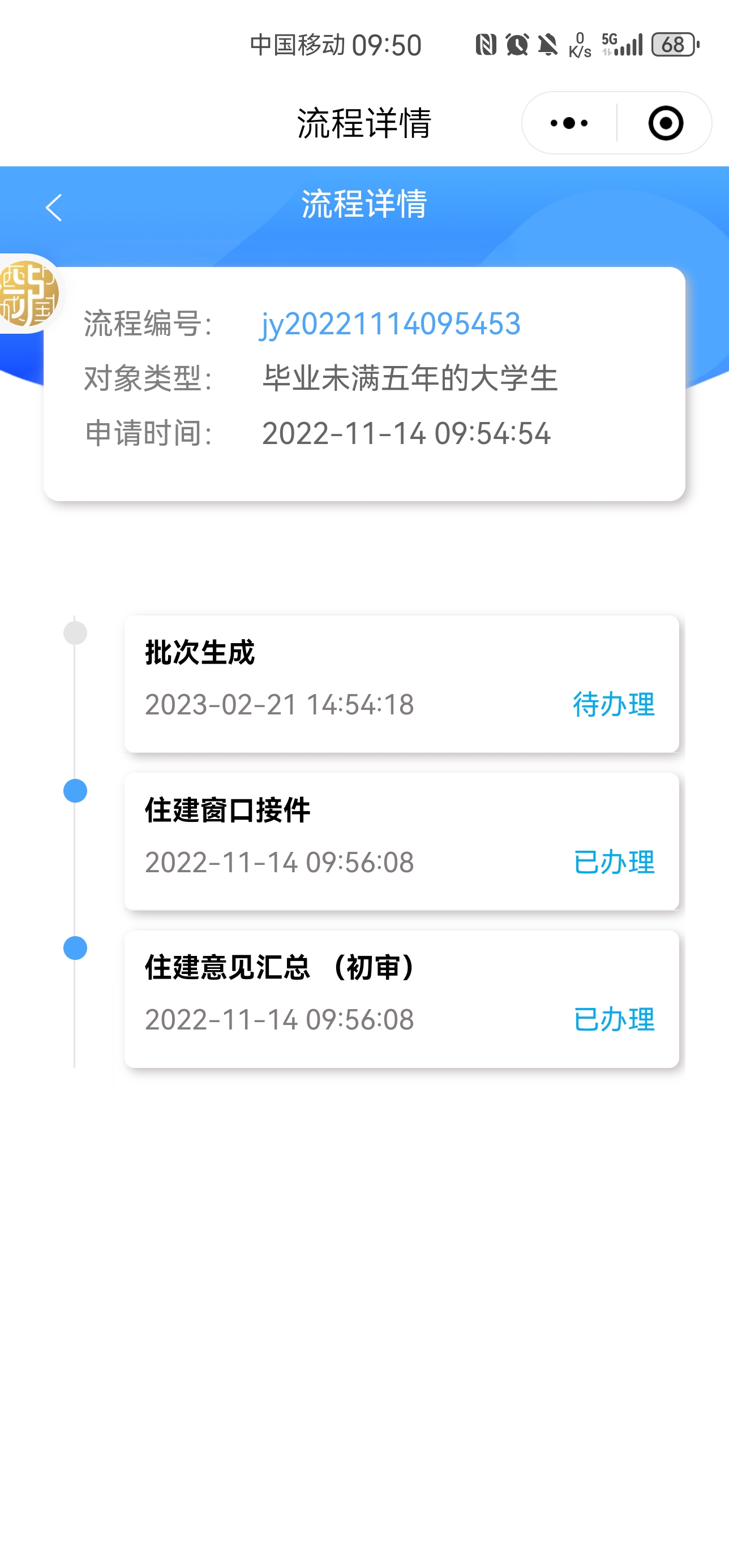Open the flow number jy20221114095453 link
This screenshot has width=729, height=1568.
[391, 324]
